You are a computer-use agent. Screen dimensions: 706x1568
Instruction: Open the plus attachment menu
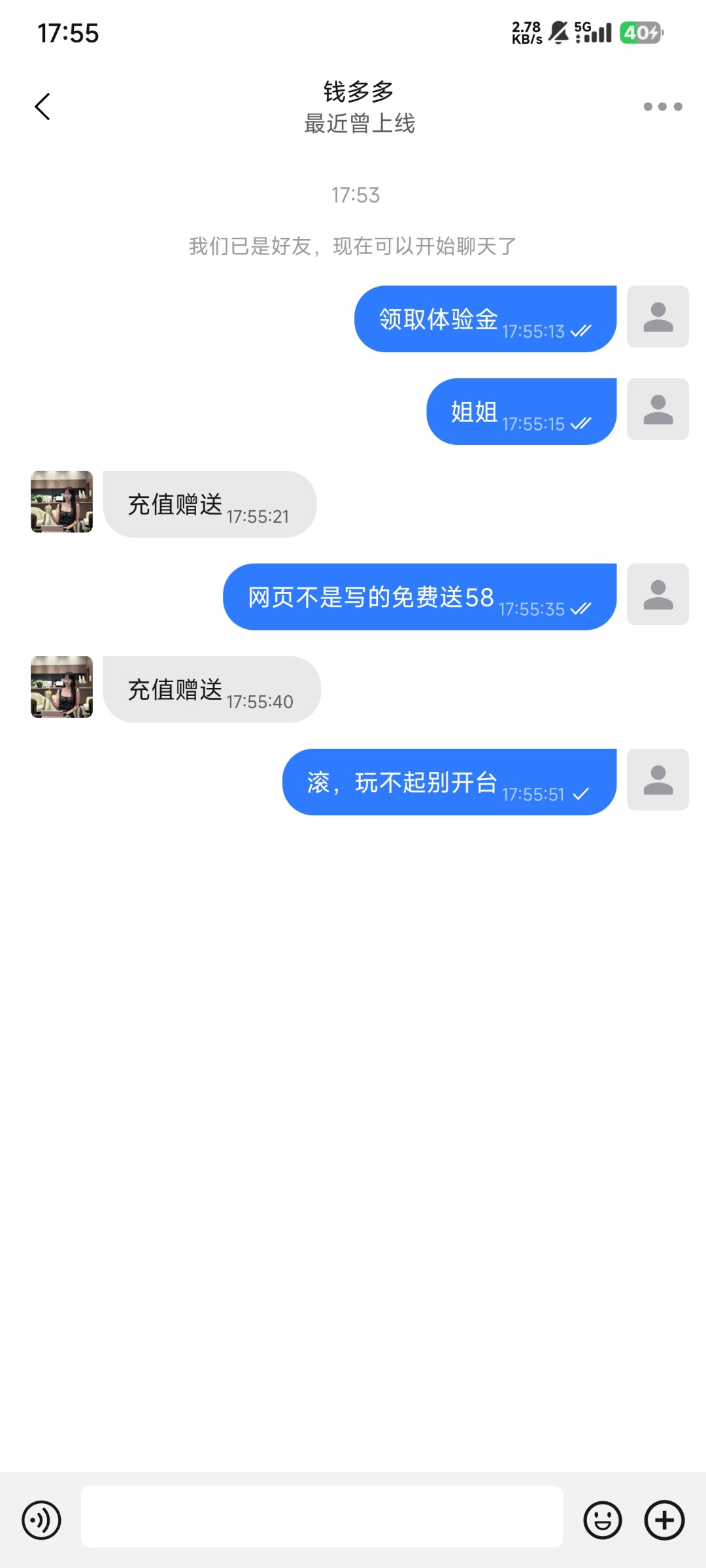(664, 1520)
